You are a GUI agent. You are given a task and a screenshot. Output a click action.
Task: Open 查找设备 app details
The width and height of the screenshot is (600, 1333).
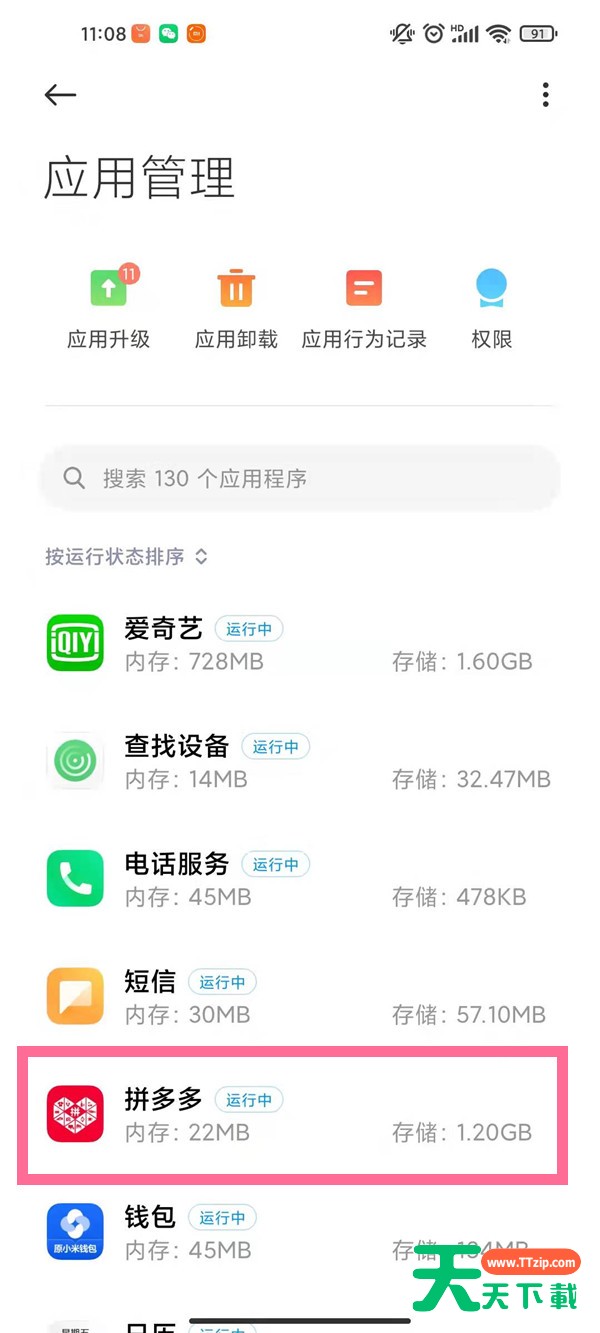(300, 761)
